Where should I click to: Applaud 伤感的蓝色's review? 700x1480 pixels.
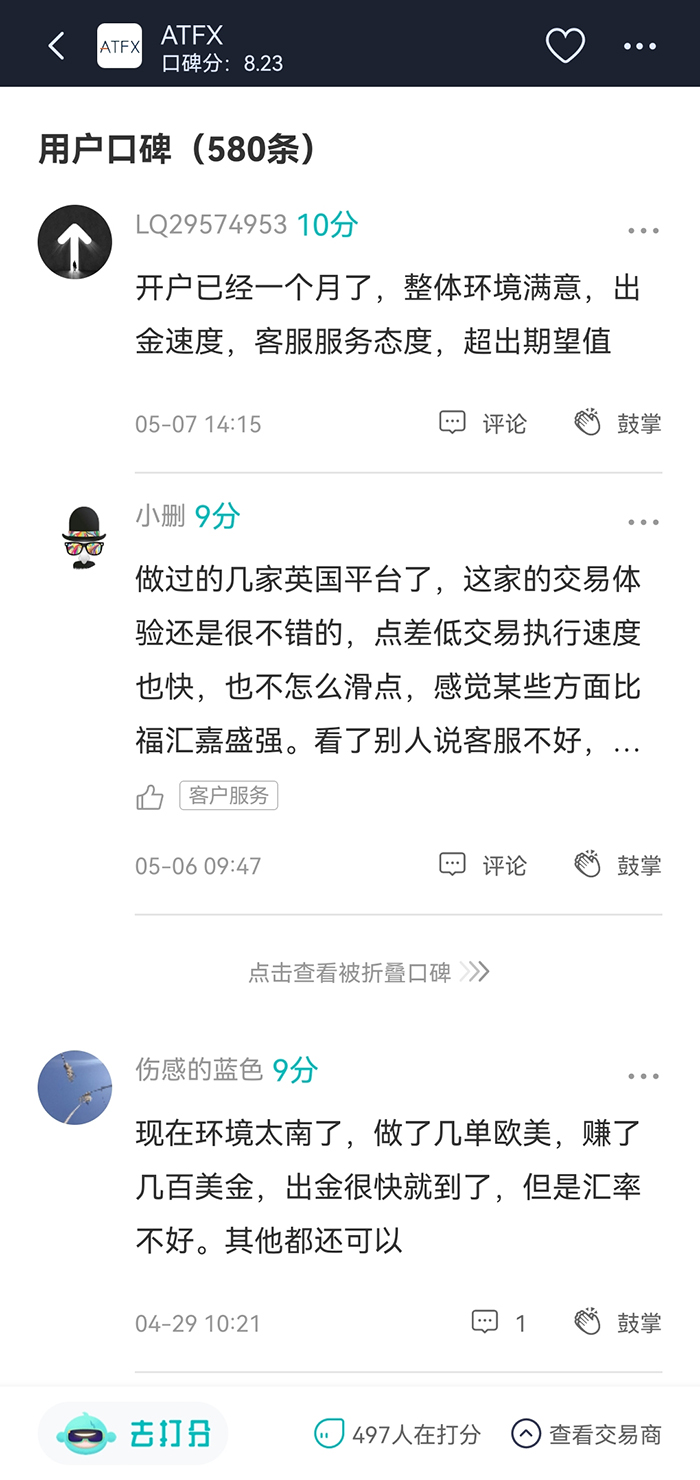pyautogui.click(x=618, y=1323)
